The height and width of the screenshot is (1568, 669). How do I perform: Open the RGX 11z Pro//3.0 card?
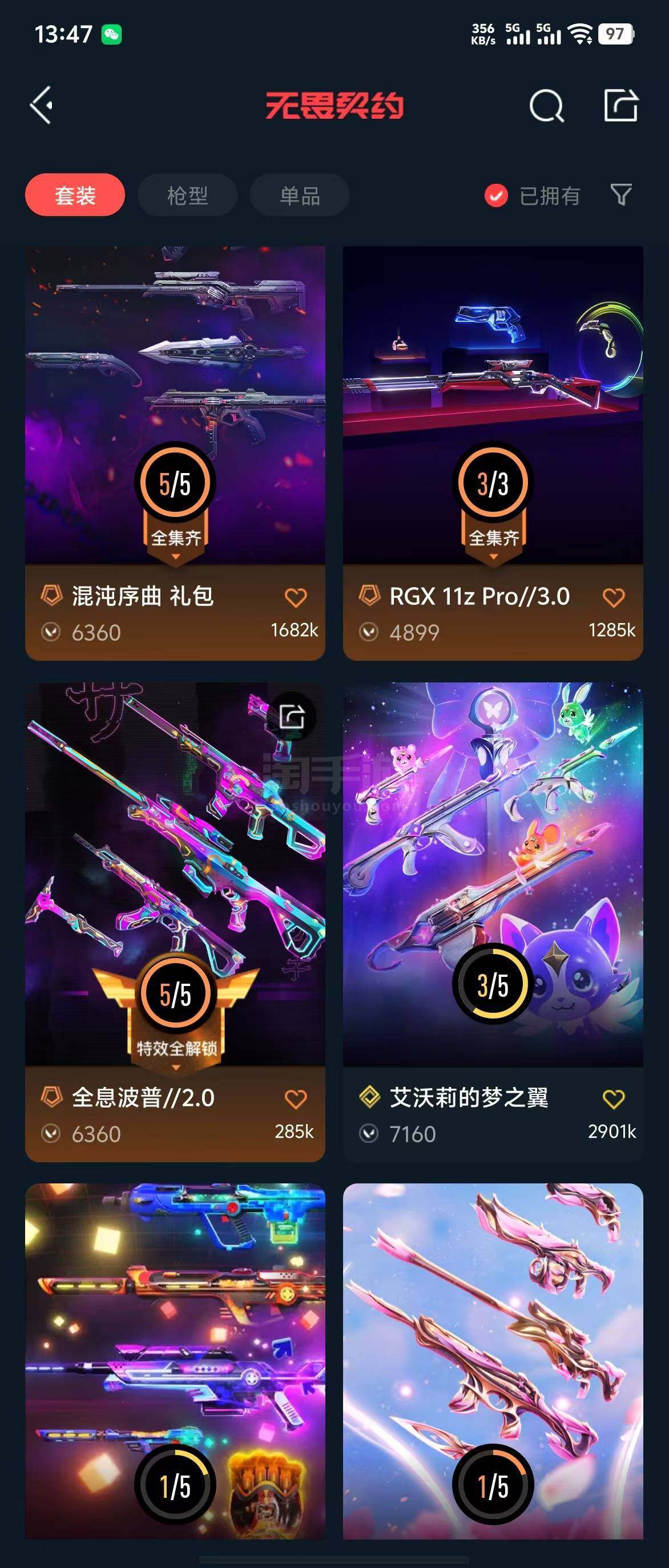pyautogui.click(x=493, y=402)
